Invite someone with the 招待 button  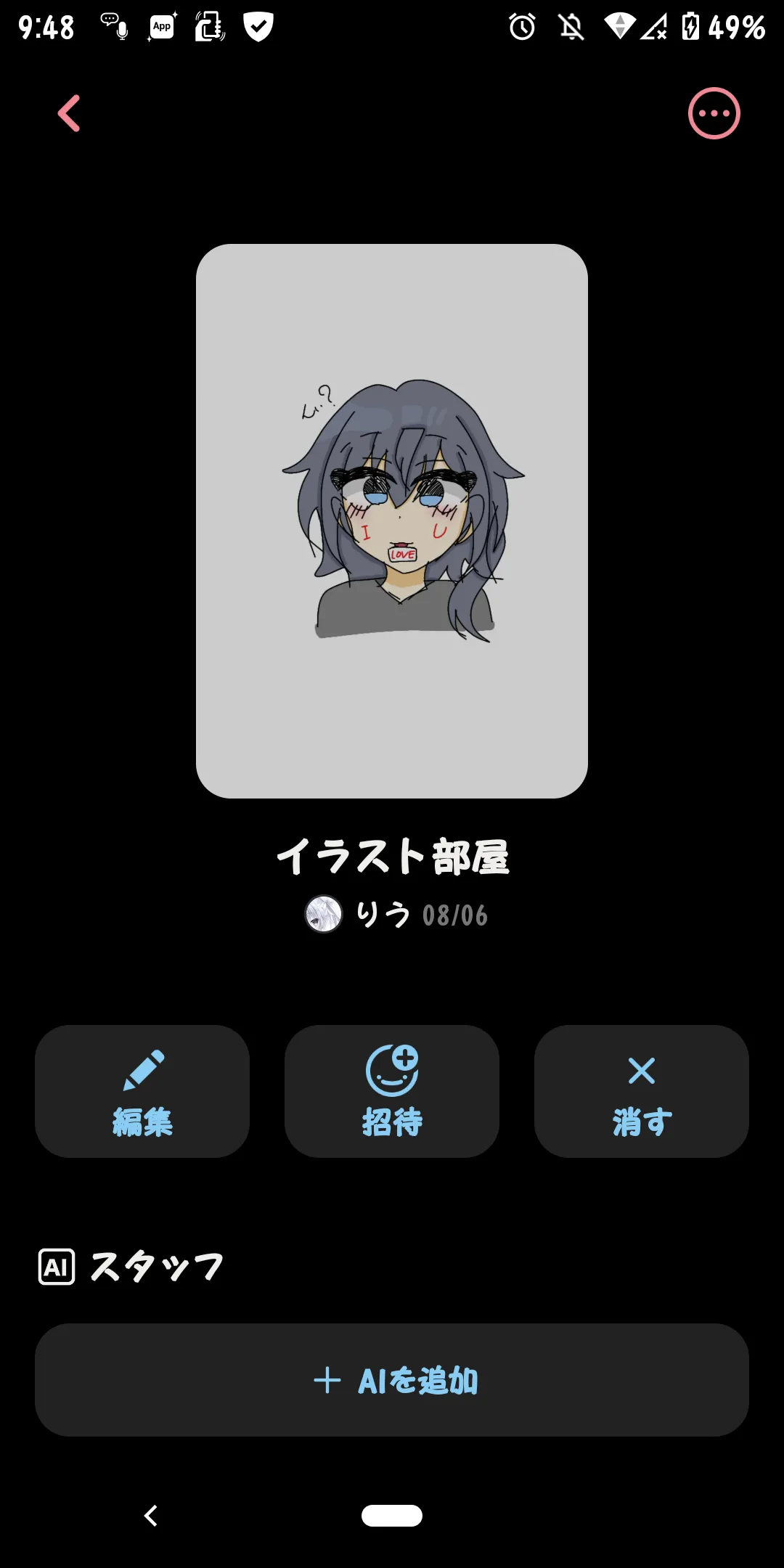392,1091
